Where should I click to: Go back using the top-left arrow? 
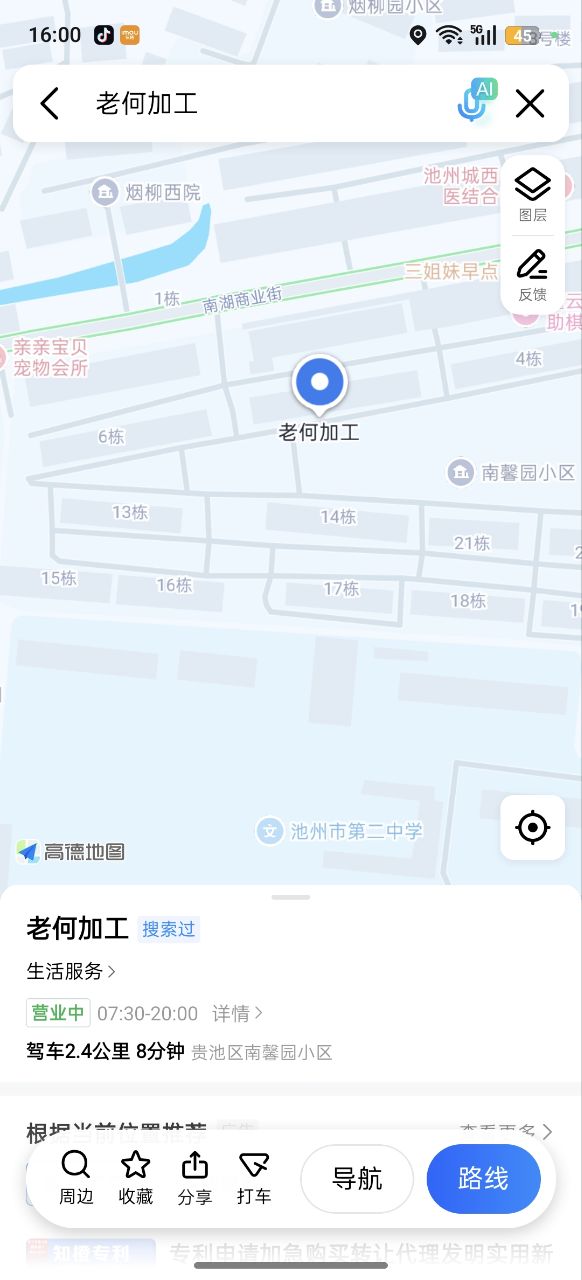point(50,103)
